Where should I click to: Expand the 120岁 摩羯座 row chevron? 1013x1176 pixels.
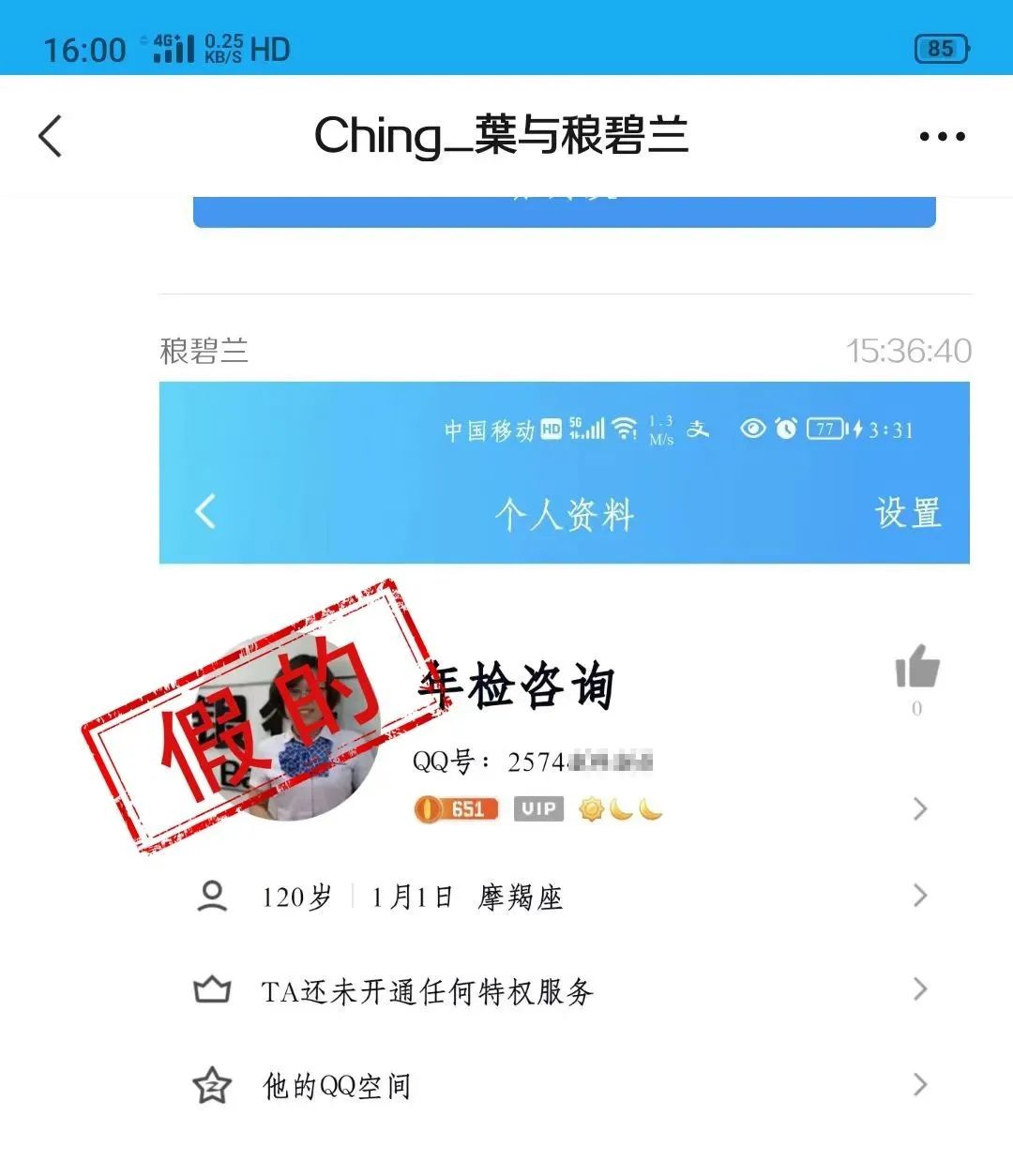click(x=918, y=897)
